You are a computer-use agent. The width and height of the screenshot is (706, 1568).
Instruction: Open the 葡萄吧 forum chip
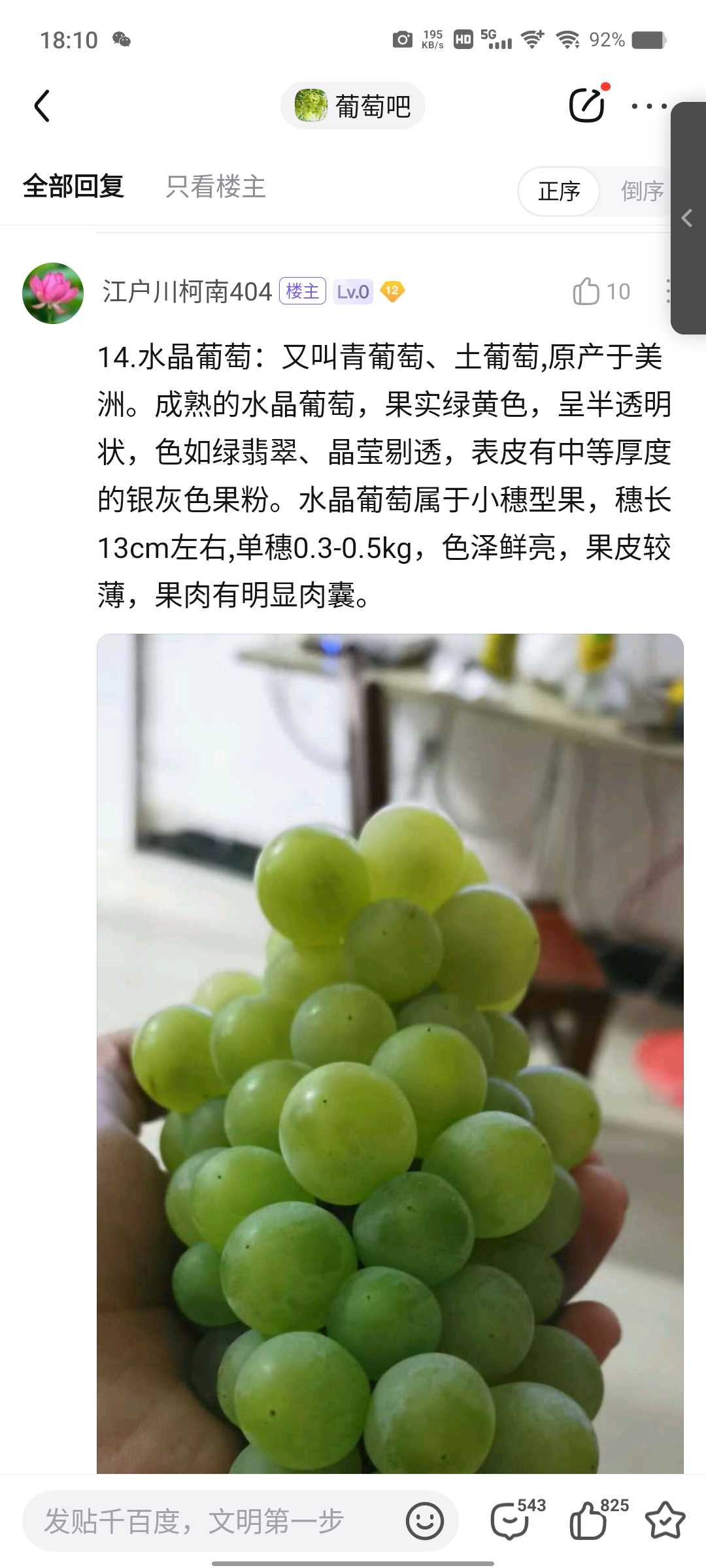tap(353, 106)
